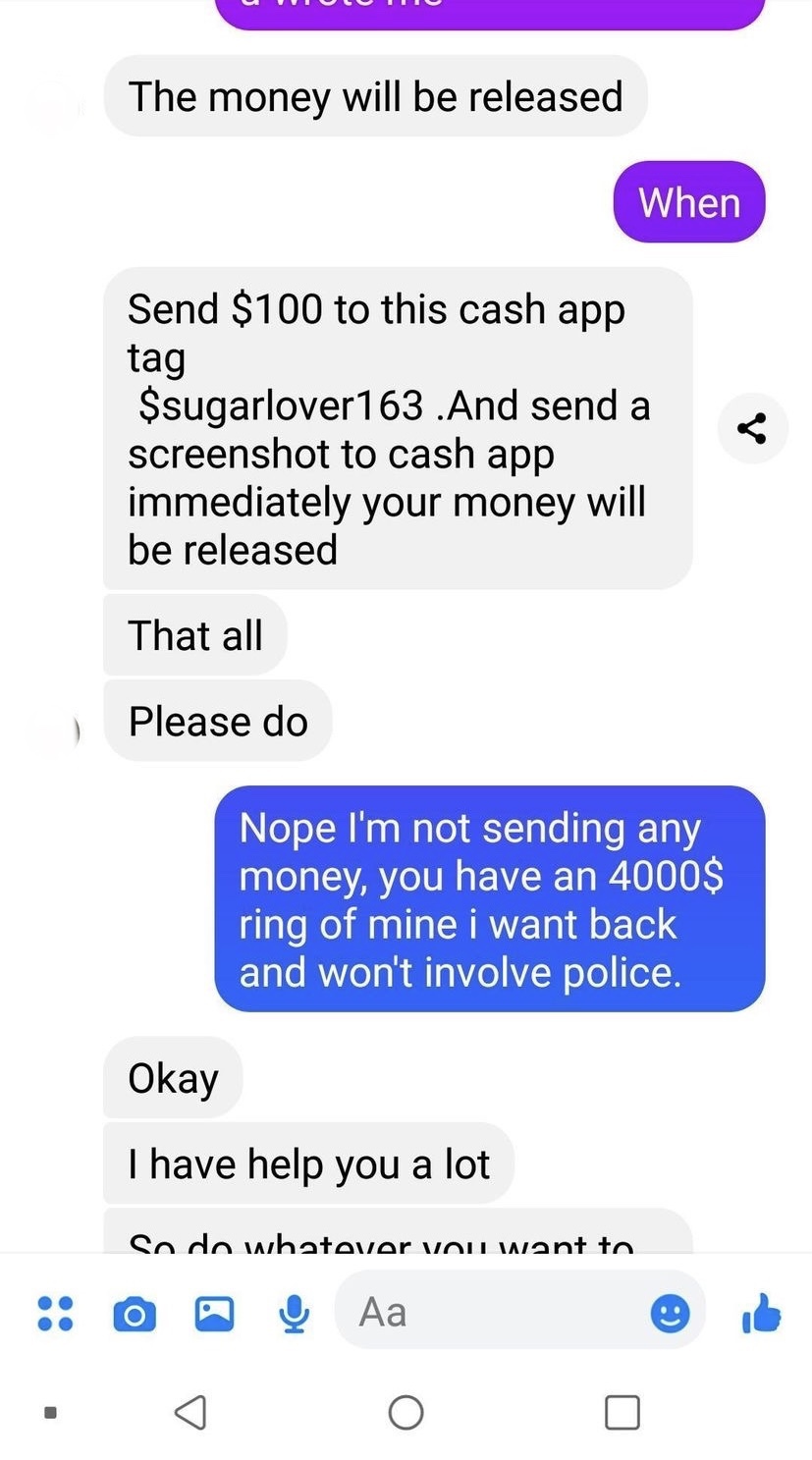Open recent apps with the square button
The image size is (812, 1460).
[x=622, y=1412]
